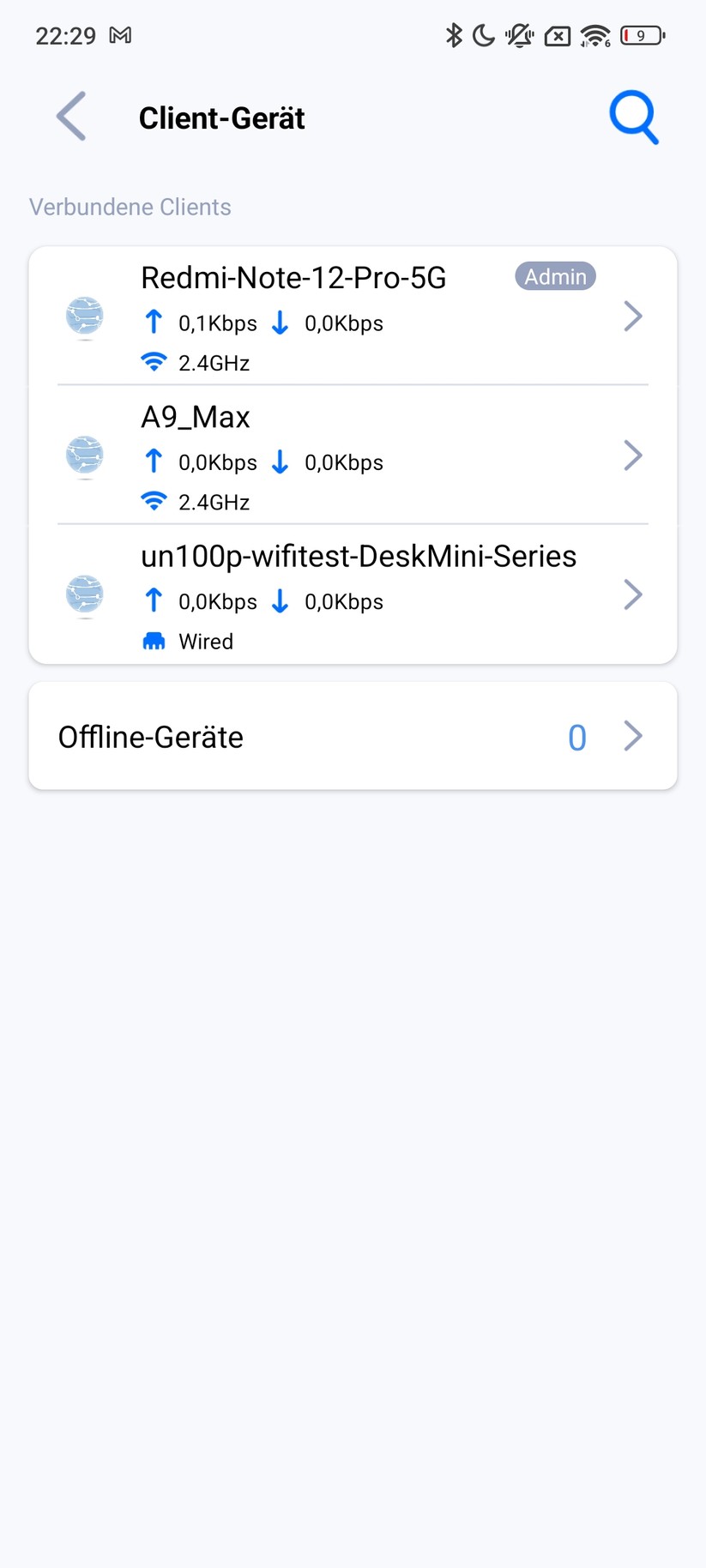This screenshot has height=1568, width=706.
Task: Tap the un100p-wifitest-DeskMini-Series device icon
Action: tap(84, 595)
